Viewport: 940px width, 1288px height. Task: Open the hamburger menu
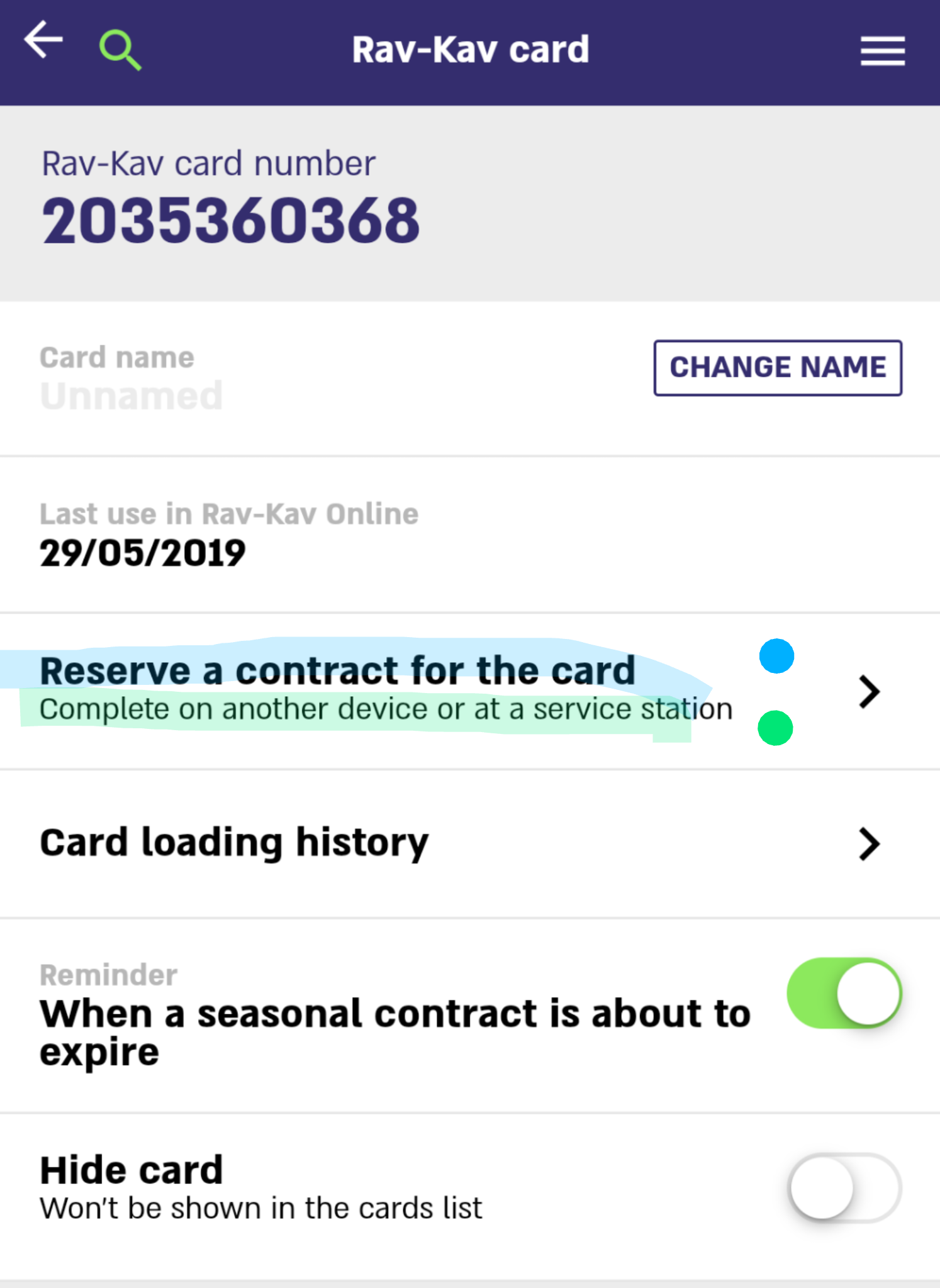882,50
